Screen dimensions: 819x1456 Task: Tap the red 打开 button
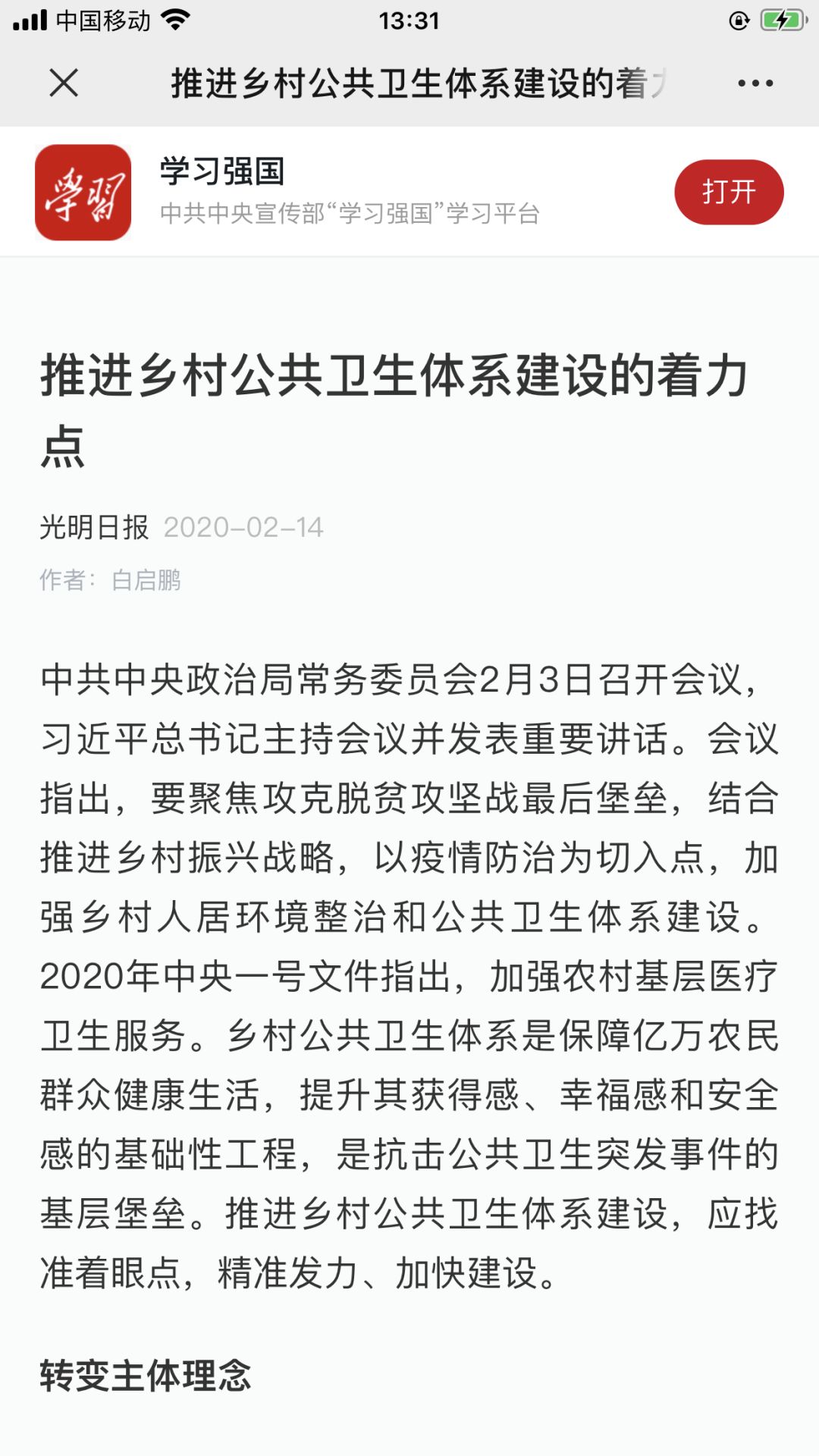pyautogui.click(x=729, y=192)
